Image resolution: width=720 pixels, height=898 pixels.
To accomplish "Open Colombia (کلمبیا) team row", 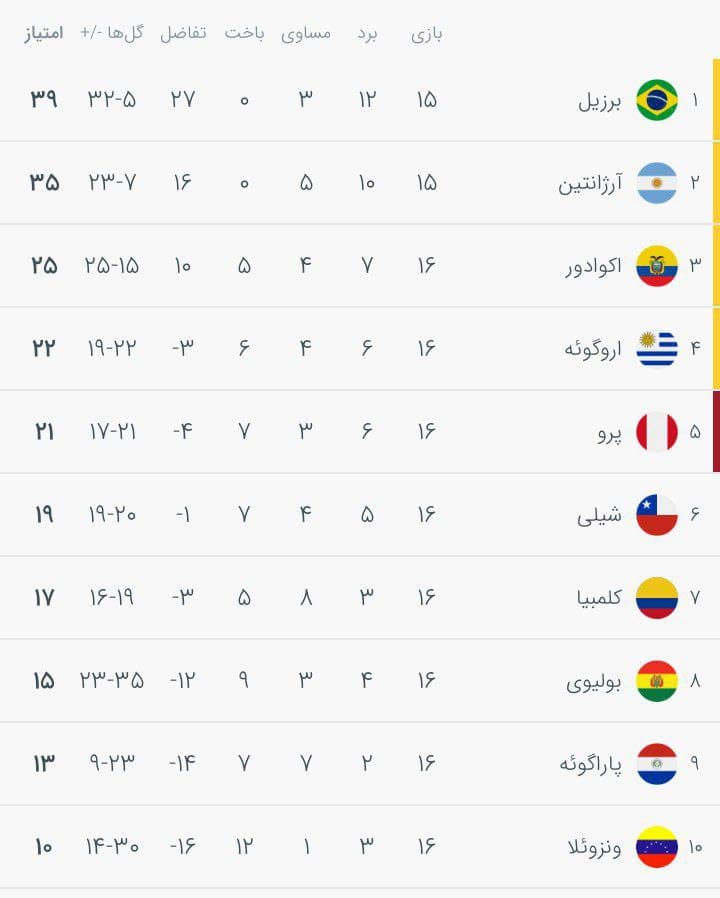I will click(598, 598).
